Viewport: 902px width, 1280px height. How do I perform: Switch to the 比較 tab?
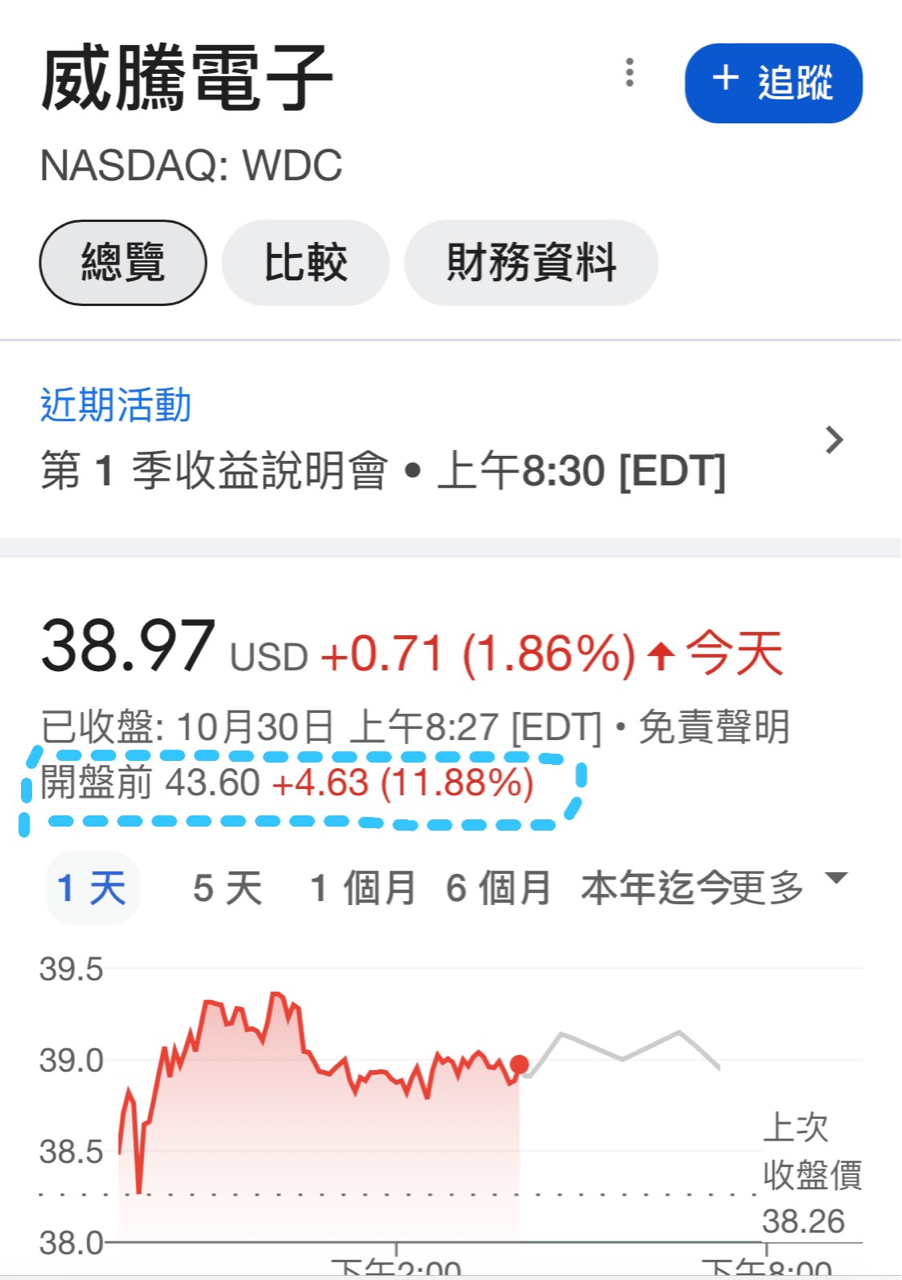(x=305, y=263)
